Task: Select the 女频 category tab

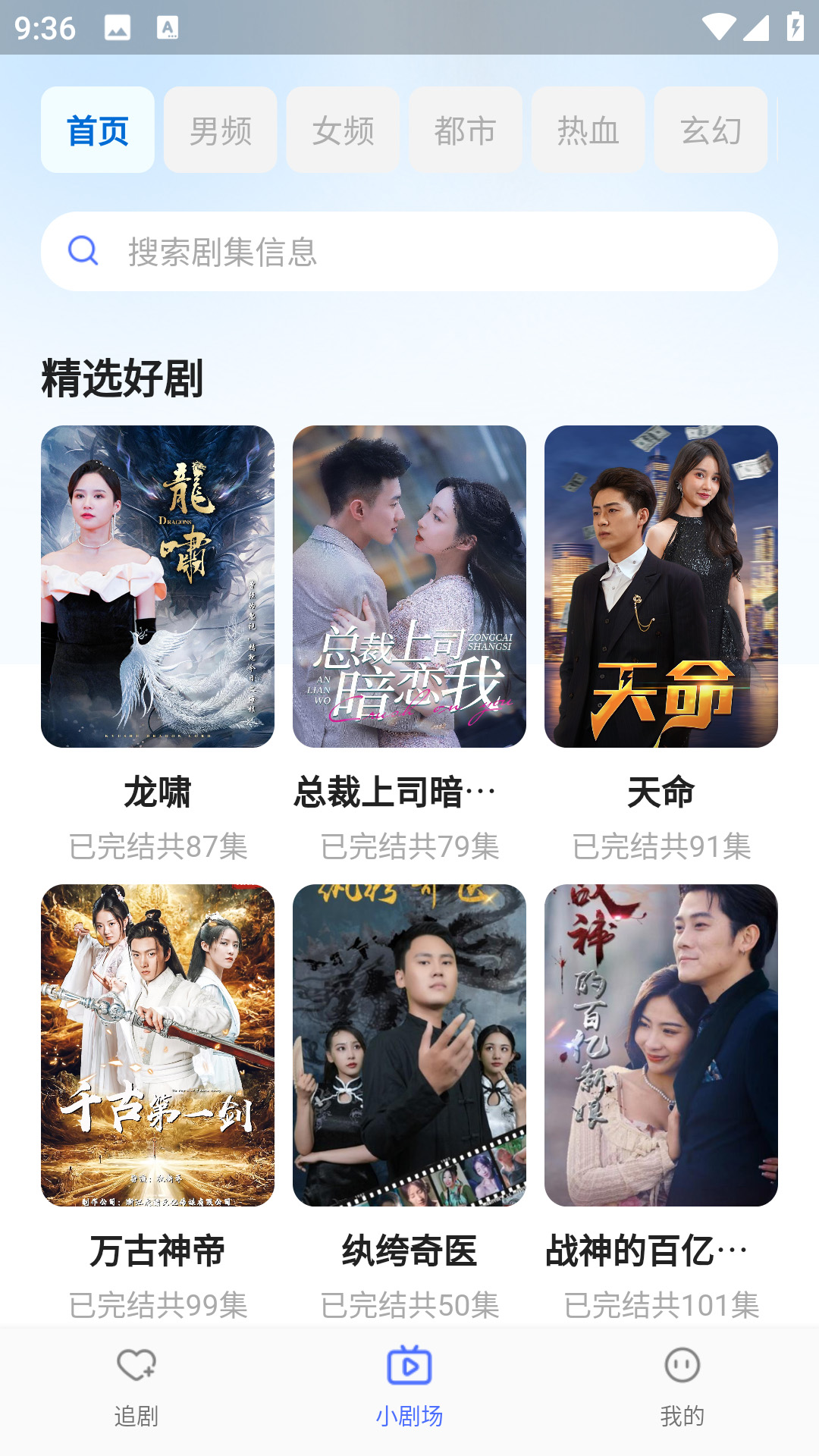Action: coord(343,130)
